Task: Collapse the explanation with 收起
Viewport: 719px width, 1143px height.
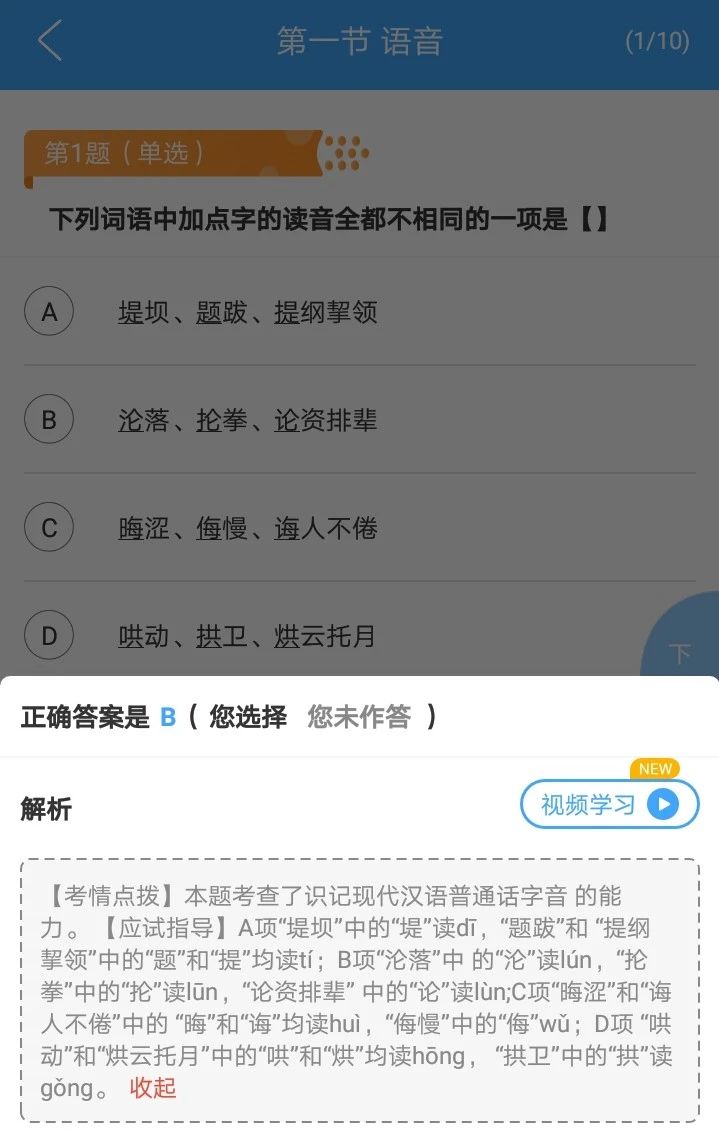Action: [x=153, y=1088]
